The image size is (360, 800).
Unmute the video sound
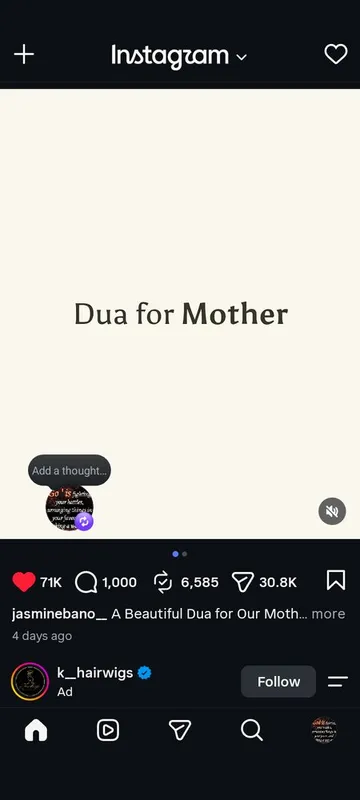click(x=332, y=511)
